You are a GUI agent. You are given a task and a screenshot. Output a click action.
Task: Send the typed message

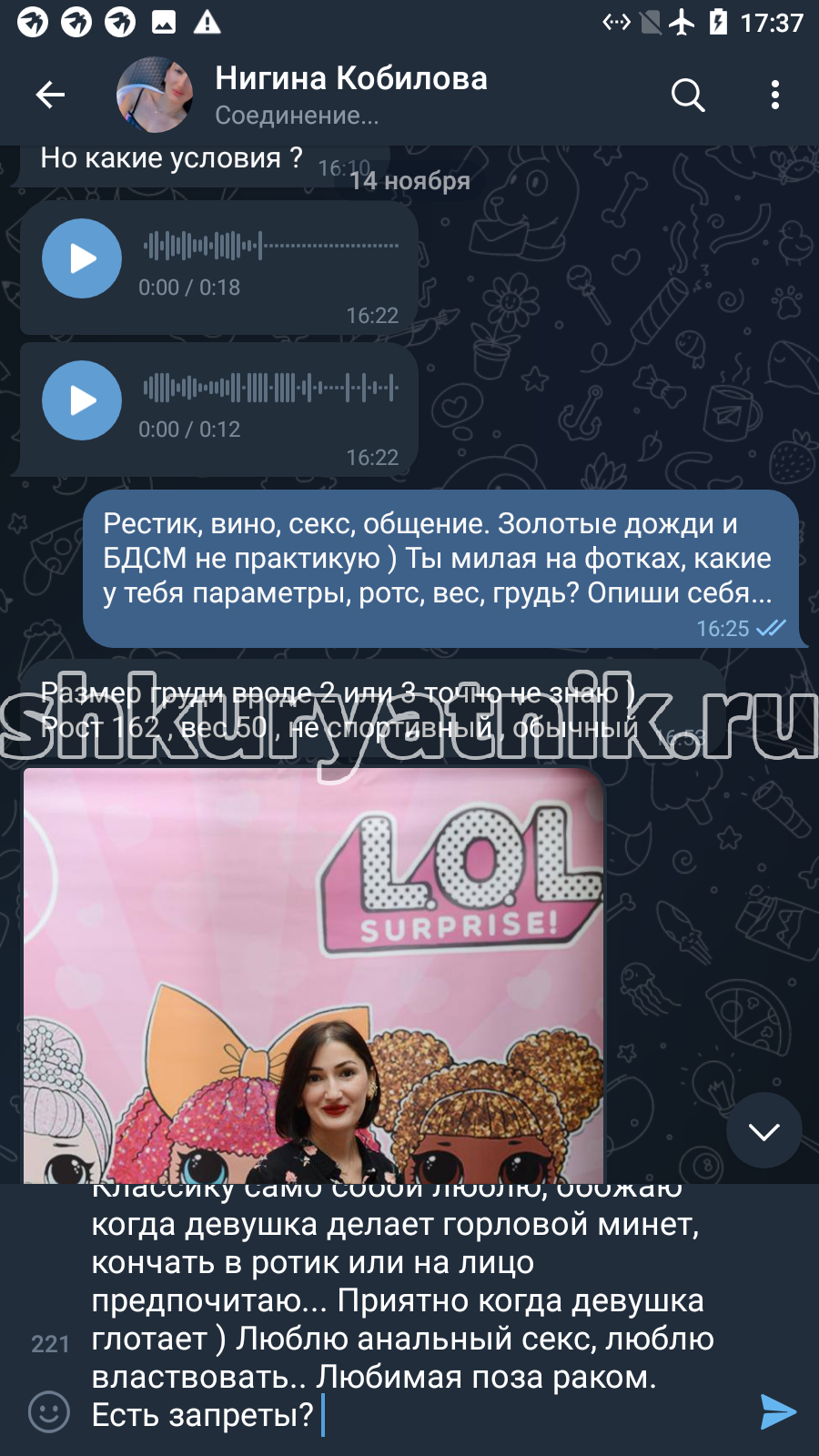click(778, 1412)
